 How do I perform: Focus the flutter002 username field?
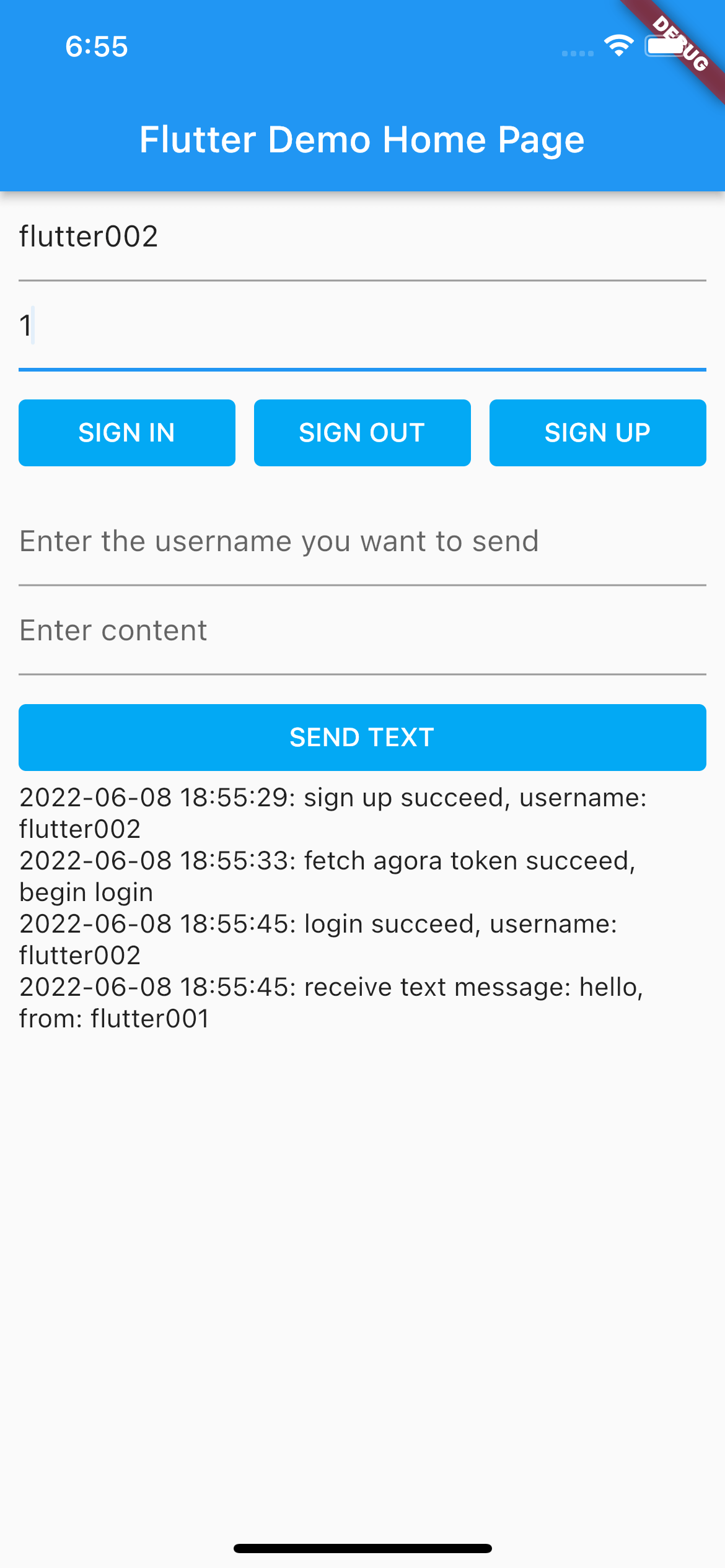tap(362, 237)
